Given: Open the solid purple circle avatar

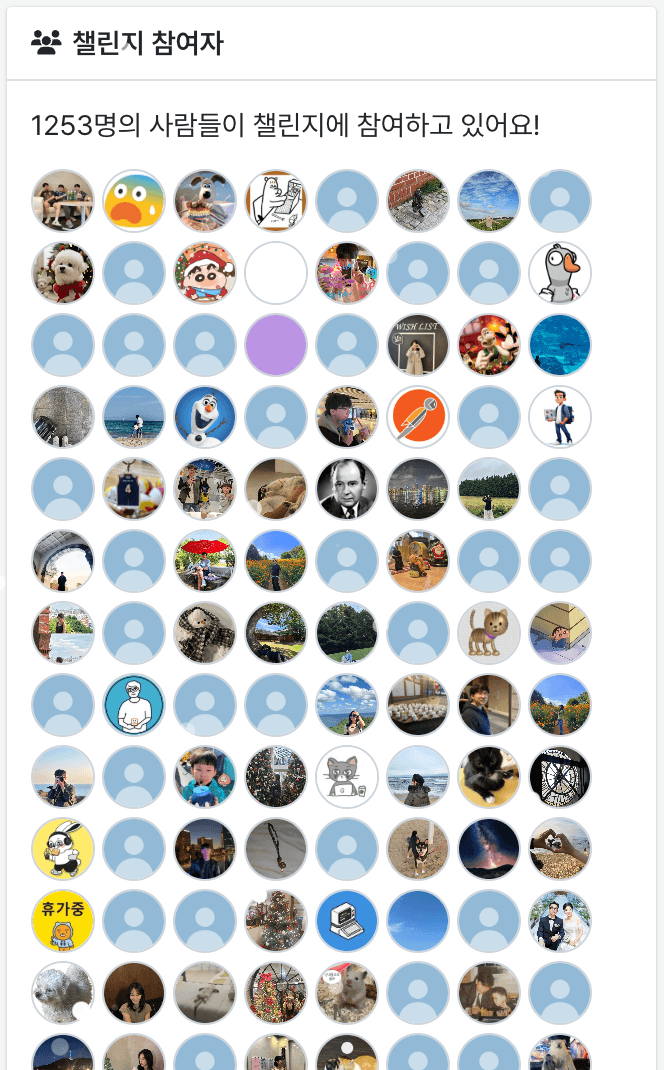Looking at the screenshot, I should pos(276,345).
